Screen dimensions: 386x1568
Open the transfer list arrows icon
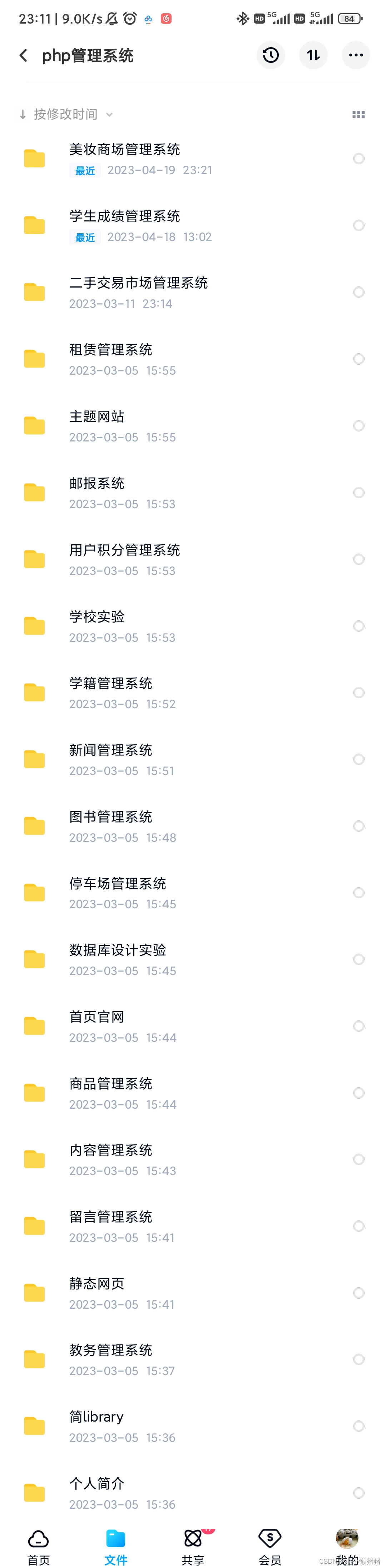(x=313, y=55)
